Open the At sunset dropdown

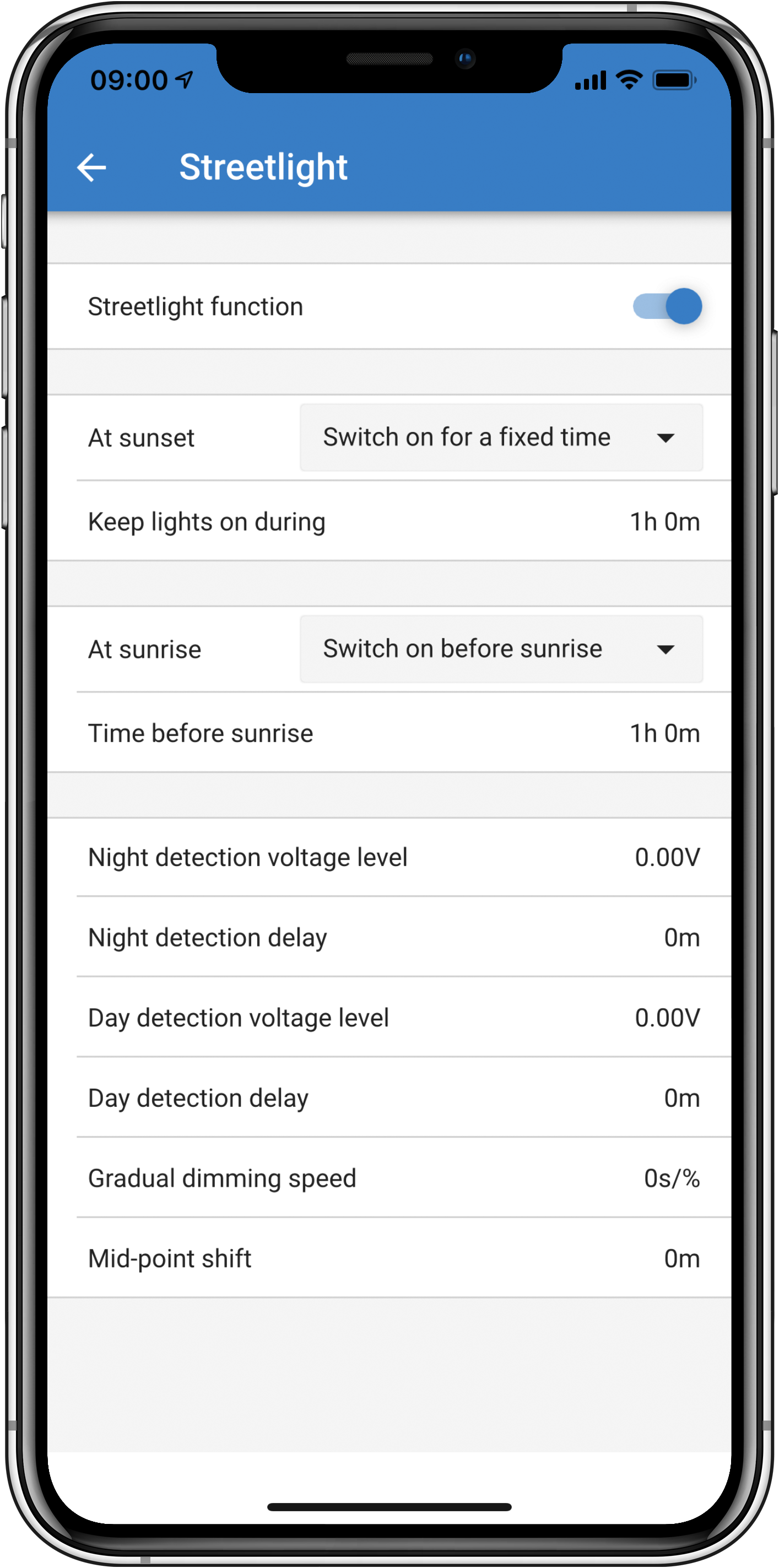coord(501,437)
